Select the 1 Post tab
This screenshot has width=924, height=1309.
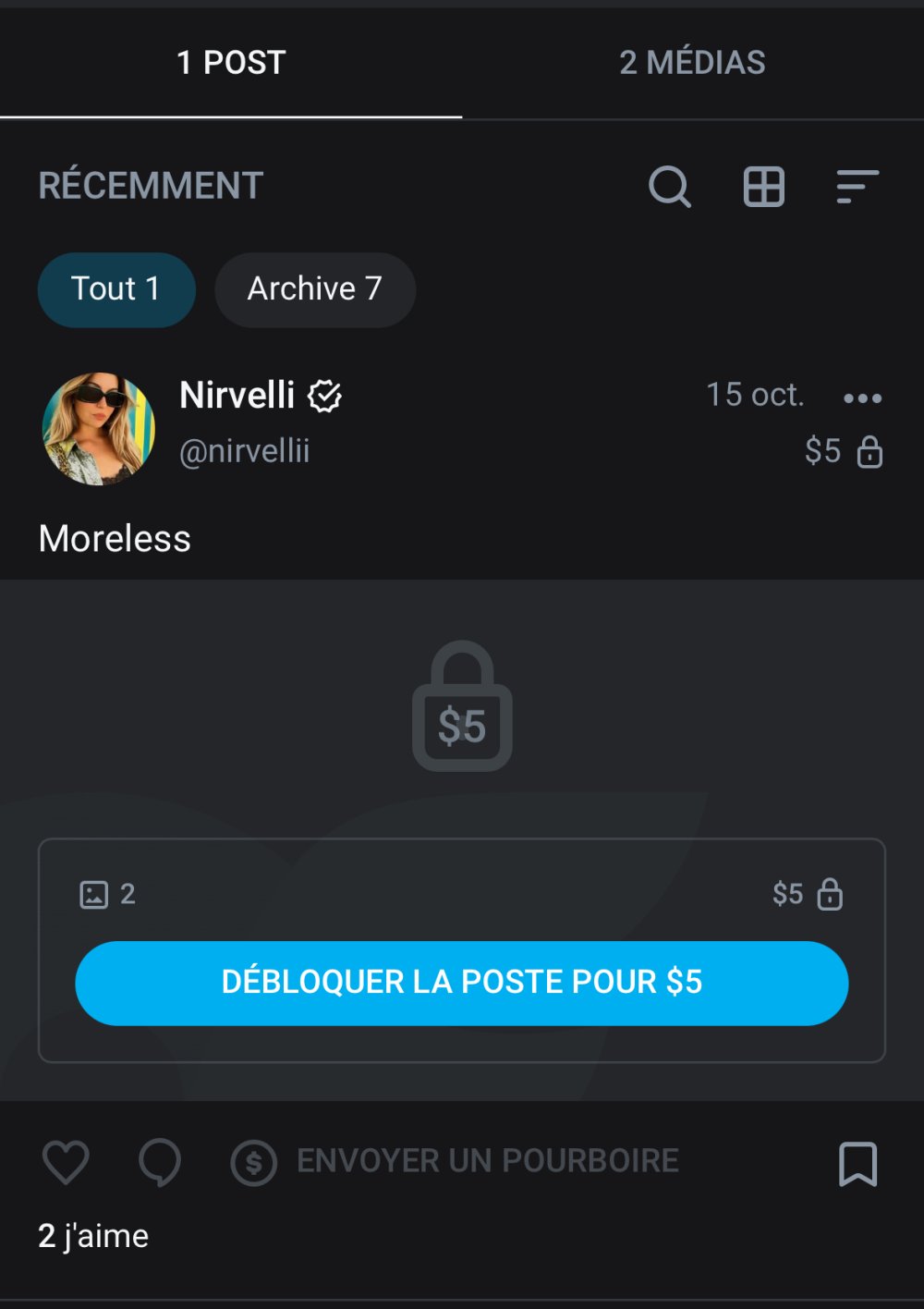231,63
